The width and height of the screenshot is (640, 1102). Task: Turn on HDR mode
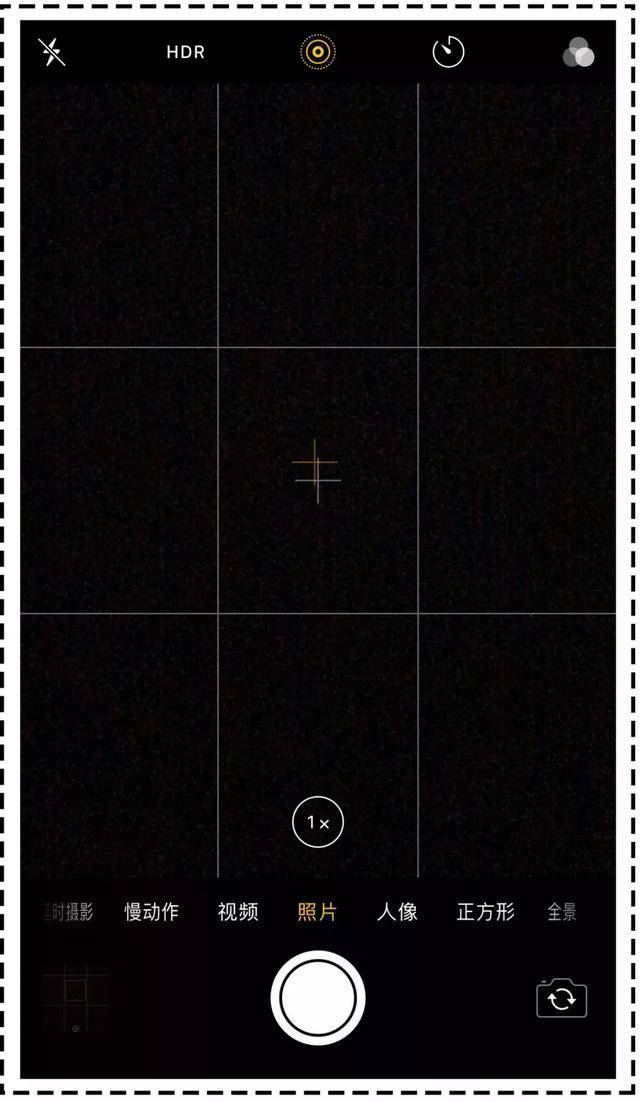186,52
